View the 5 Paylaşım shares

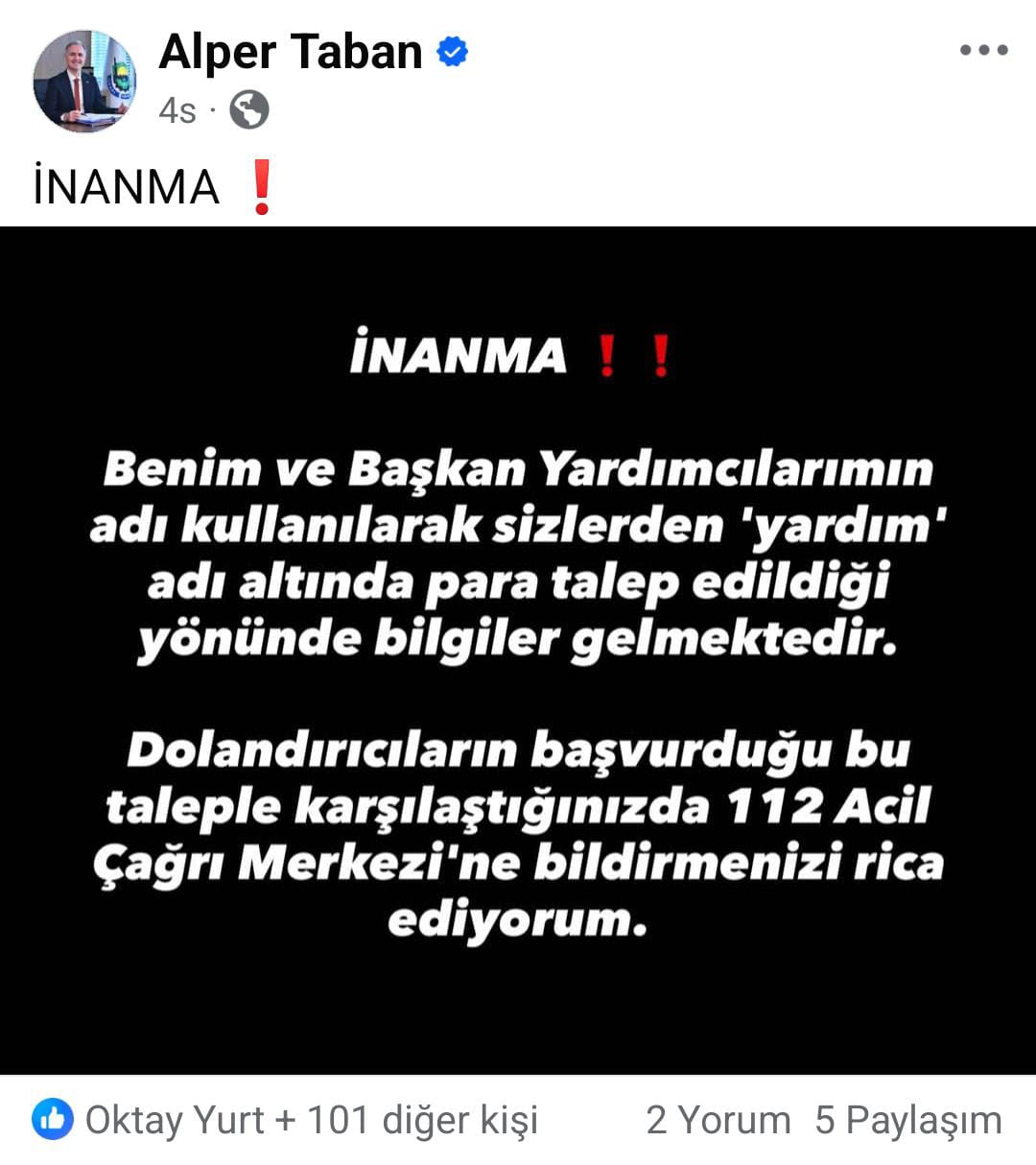(907, 1120)
